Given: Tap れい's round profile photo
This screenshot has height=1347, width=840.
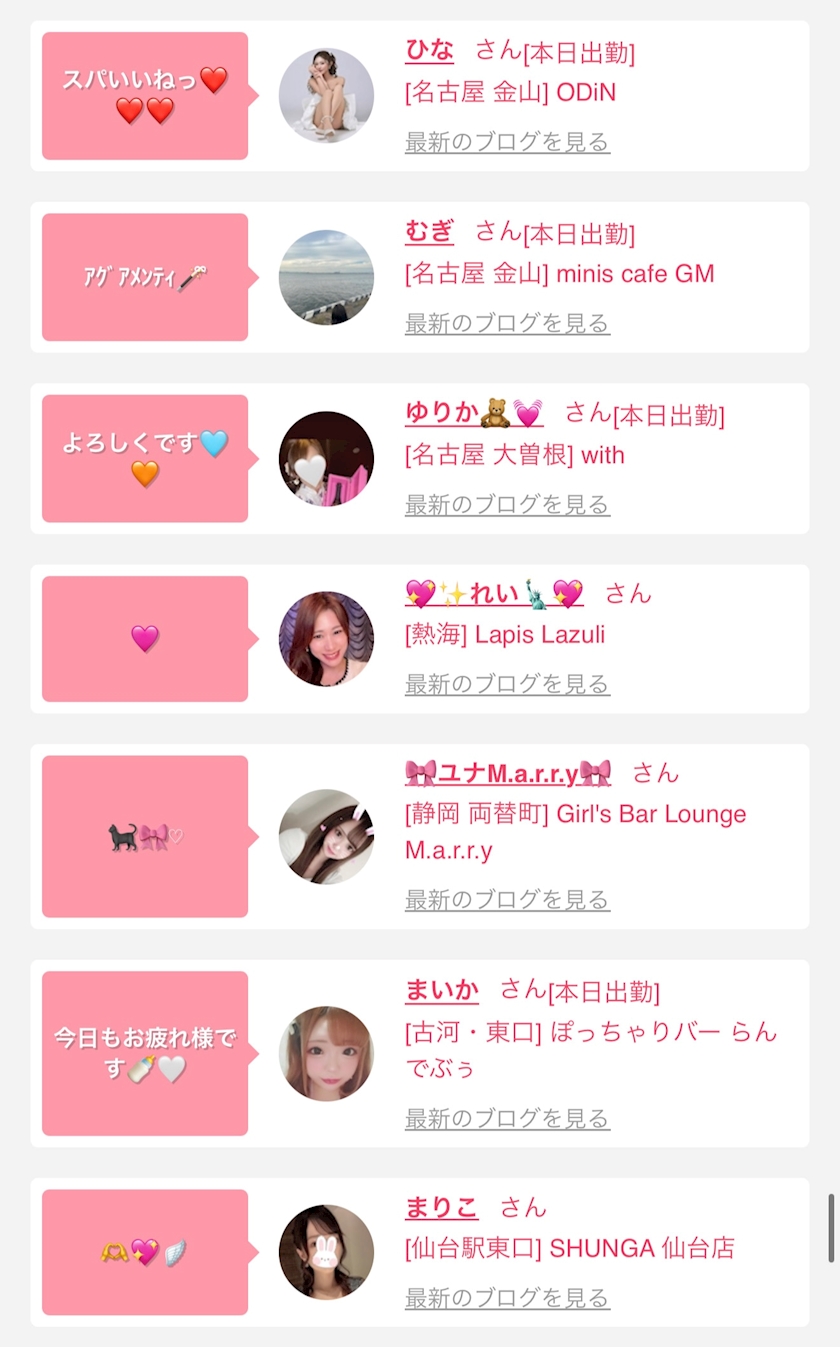Looking at the screenshot, I should pos(326,639).
